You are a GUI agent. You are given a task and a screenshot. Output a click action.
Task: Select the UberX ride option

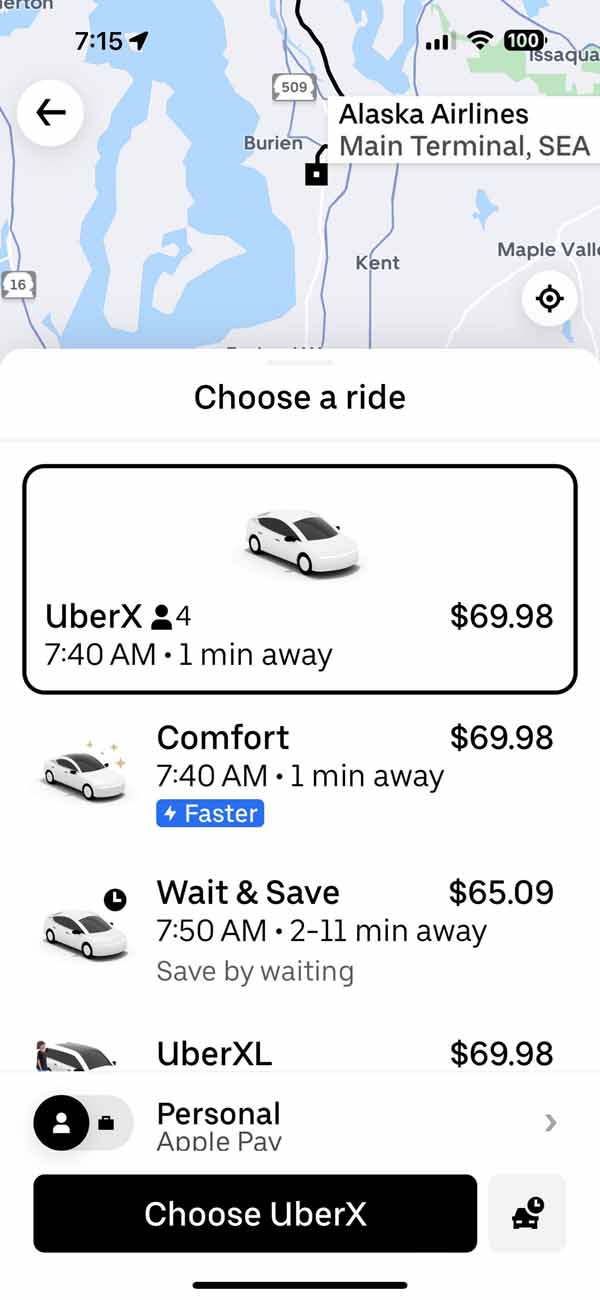coord(300,580)
